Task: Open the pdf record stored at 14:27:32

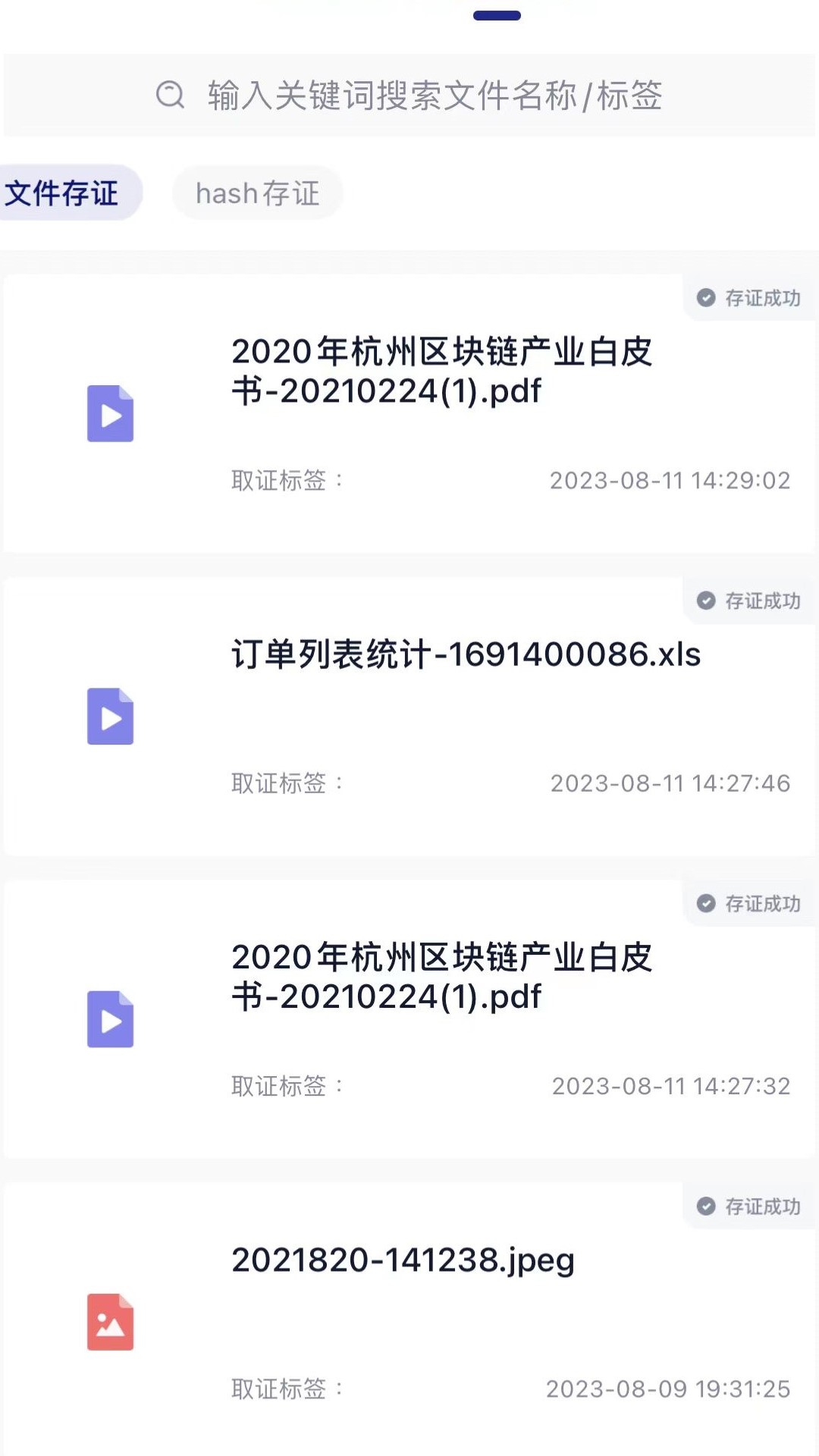Action: 409,1019
